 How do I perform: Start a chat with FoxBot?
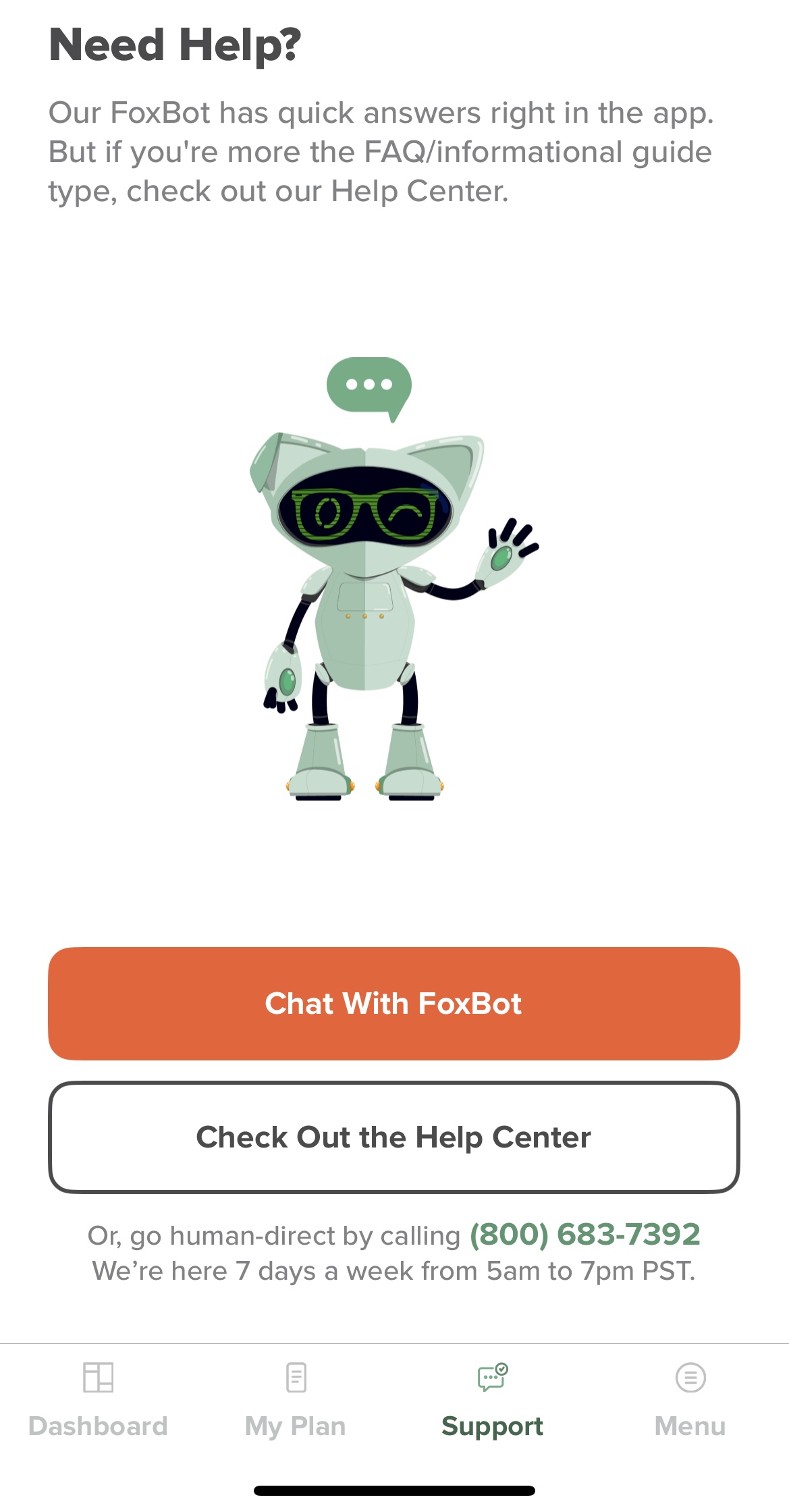[393, 1003]
